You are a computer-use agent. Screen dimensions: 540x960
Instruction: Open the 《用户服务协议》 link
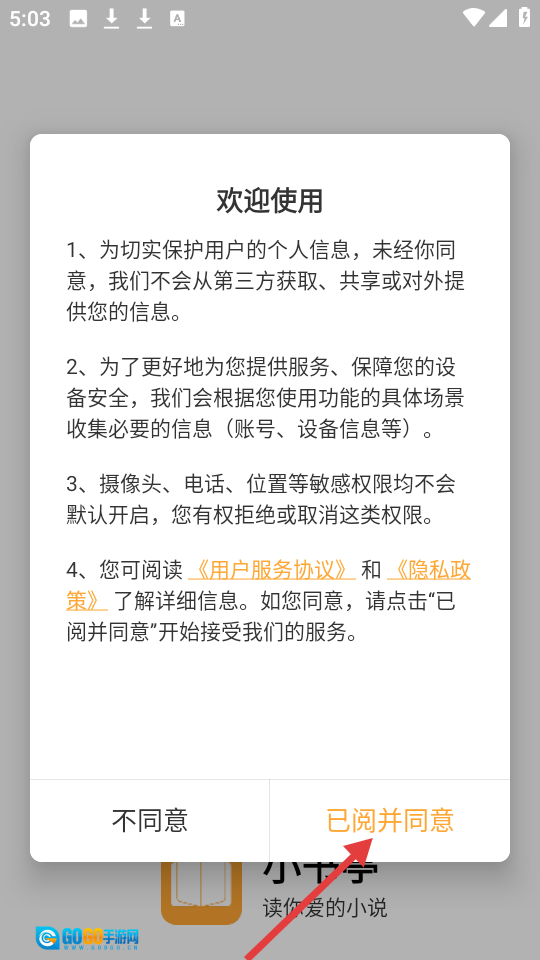point(272,570)
